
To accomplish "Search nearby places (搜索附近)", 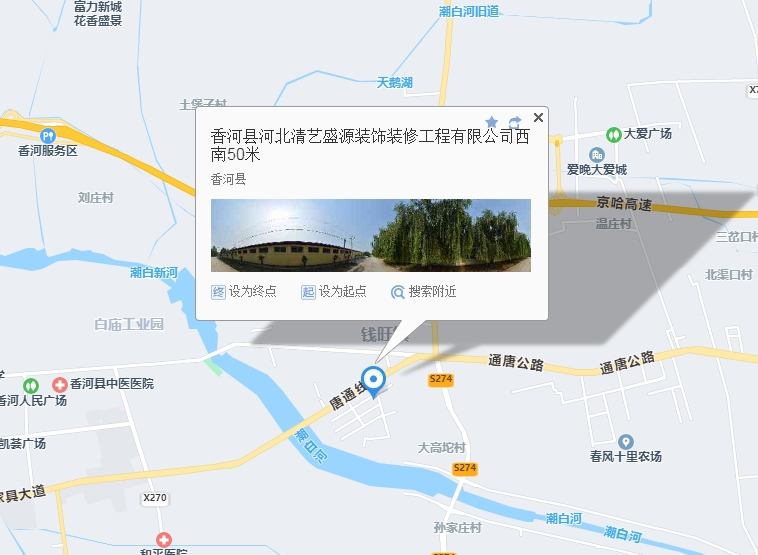I will point(423,292).
